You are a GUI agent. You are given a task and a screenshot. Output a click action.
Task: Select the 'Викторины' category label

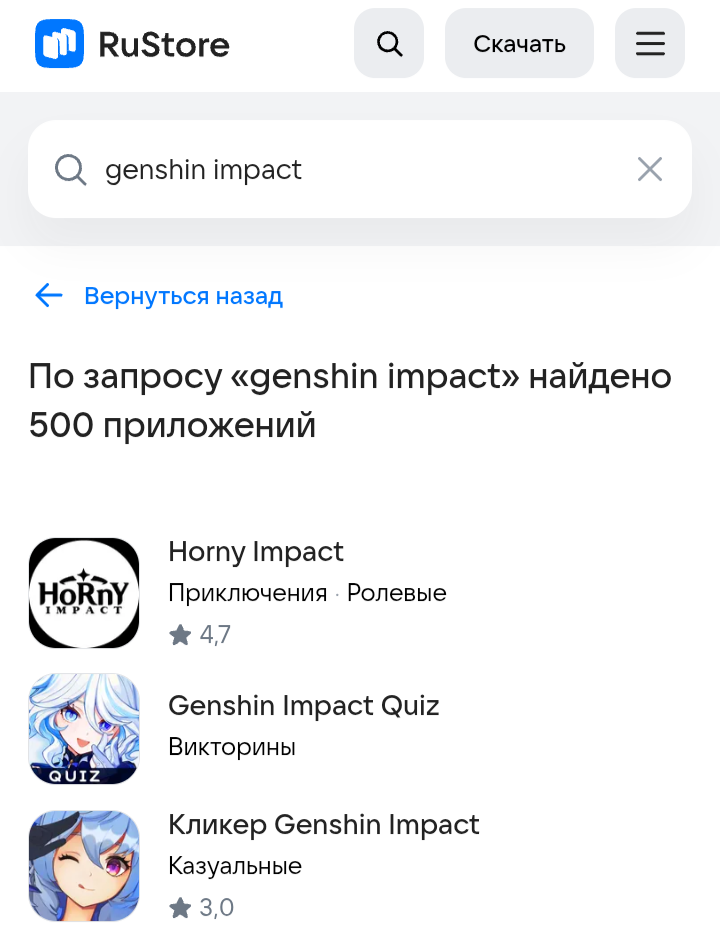point(231,746)
